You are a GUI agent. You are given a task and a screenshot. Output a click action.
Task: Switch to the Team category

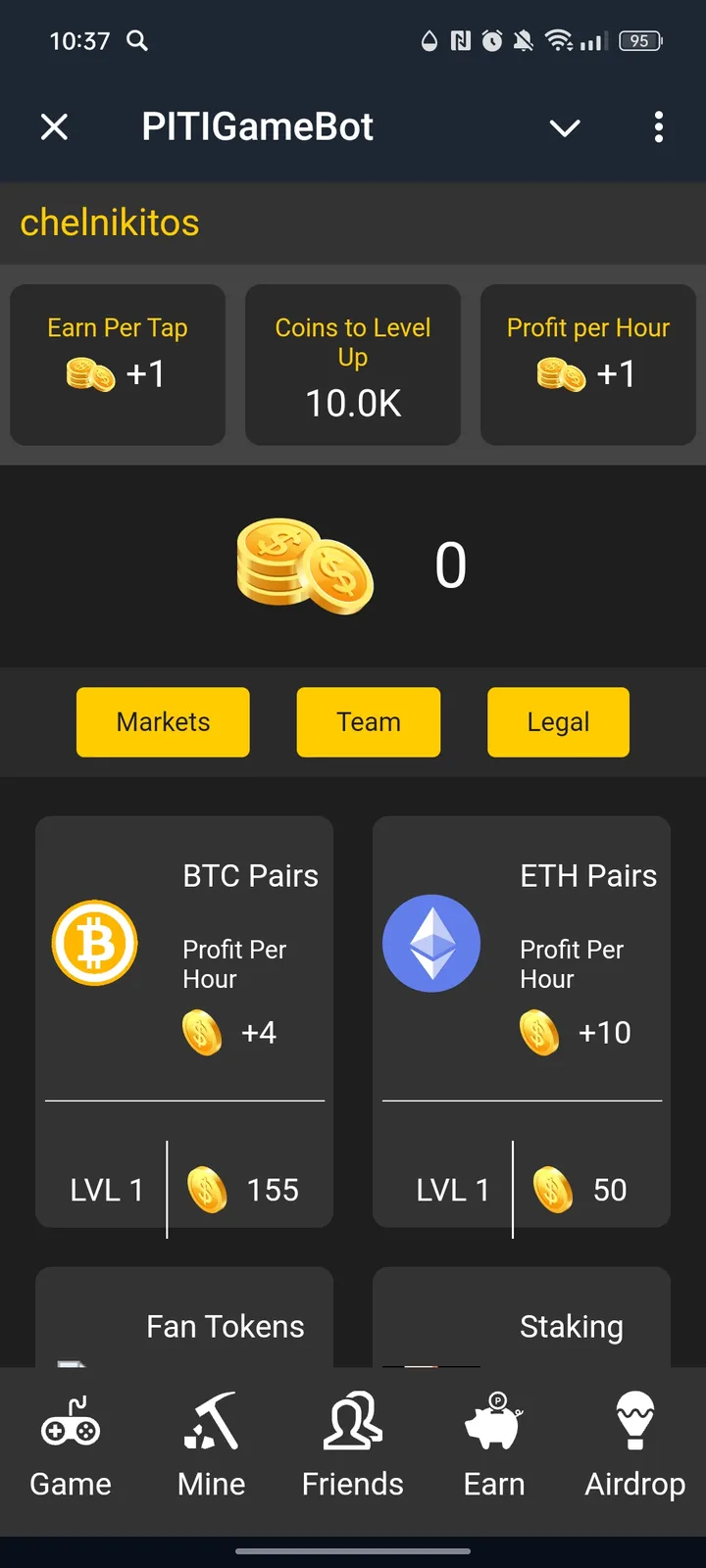click(x=369, y=722)
